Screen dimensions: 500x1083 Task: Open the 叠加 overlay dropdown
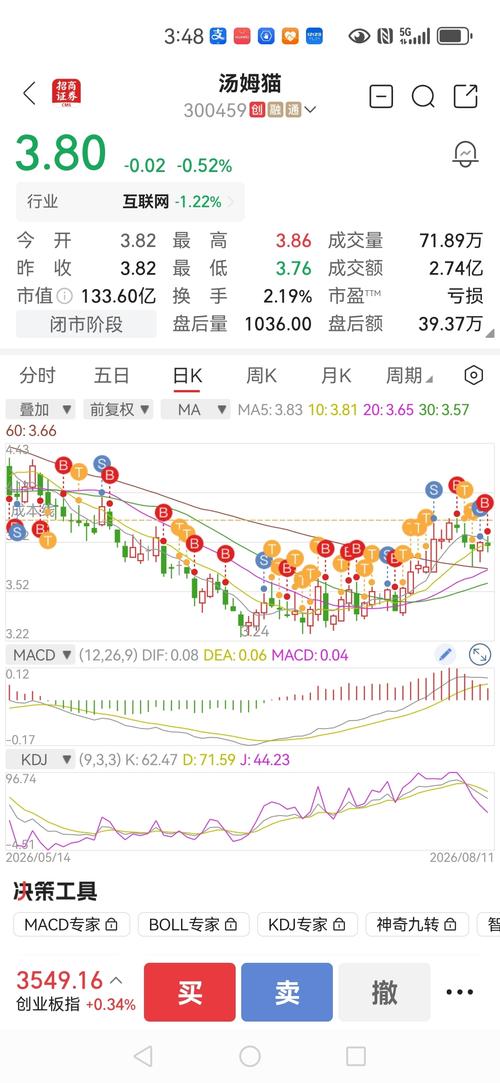(x=41, y=410)
